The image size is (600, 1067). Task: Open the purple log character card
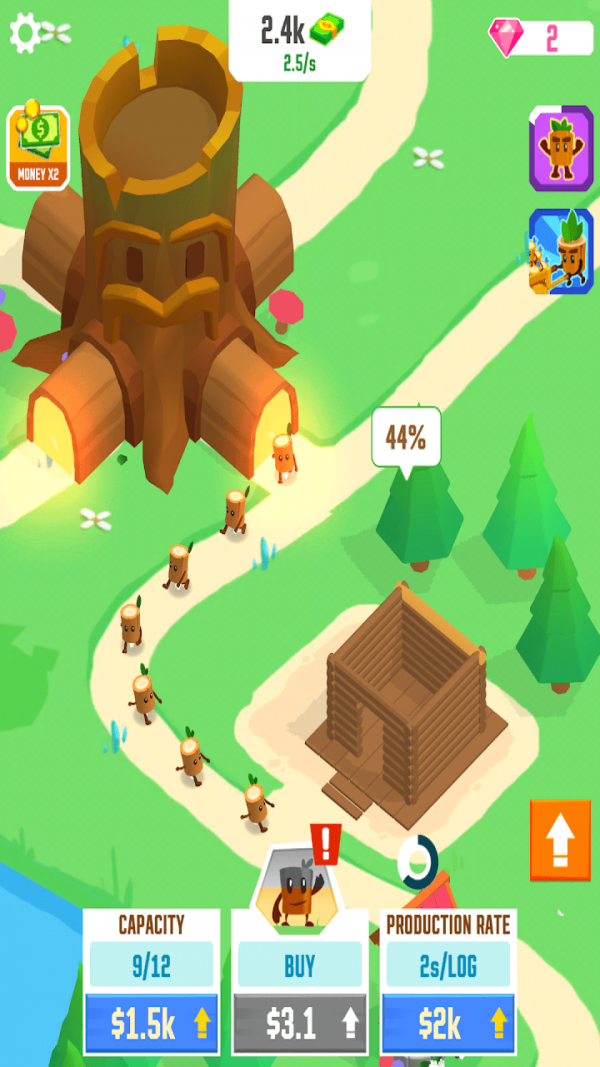click(561, 148)
